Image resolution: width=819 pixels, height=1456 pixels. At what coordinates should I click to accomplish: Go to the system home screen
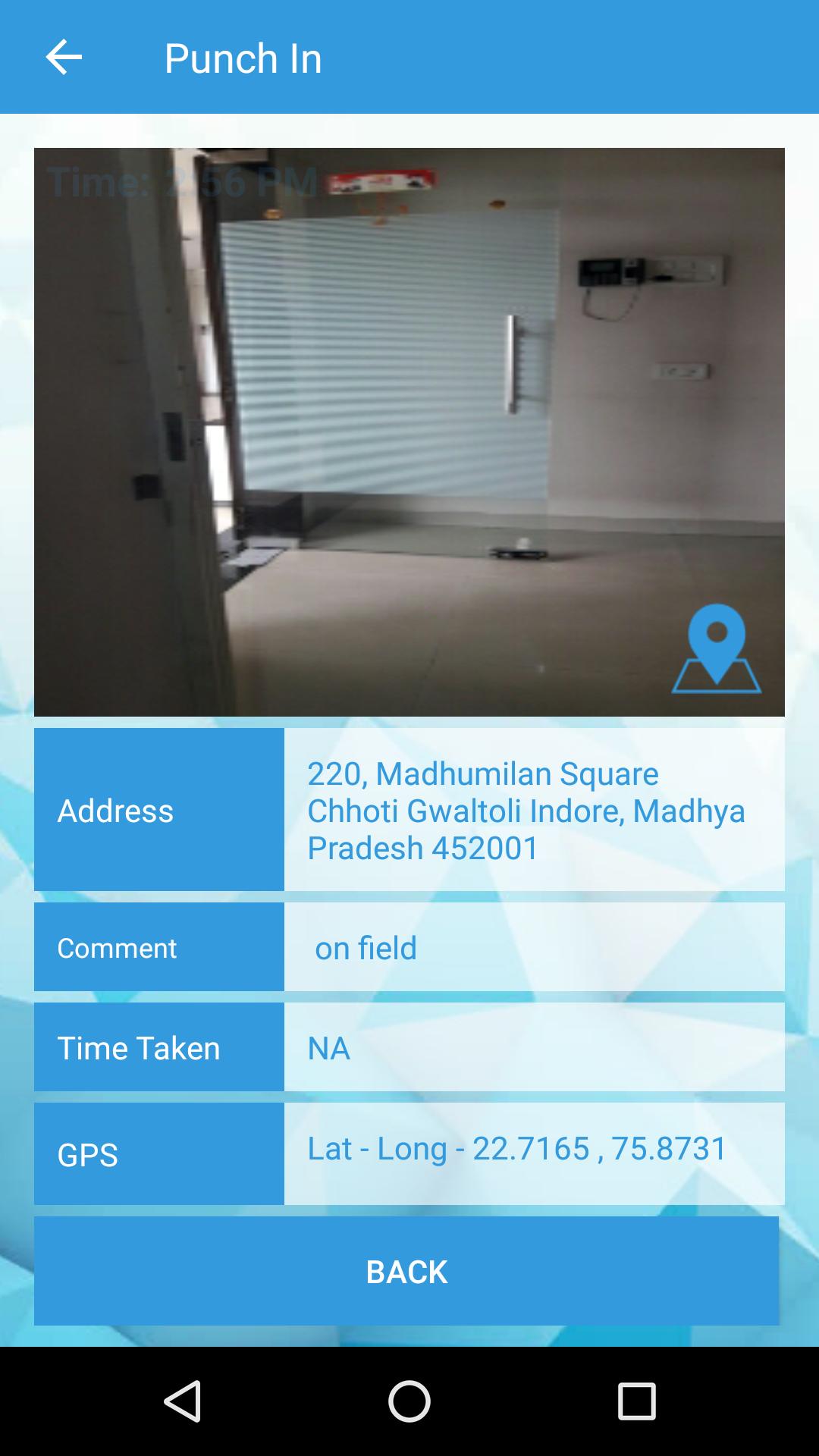pos(409,1401)
